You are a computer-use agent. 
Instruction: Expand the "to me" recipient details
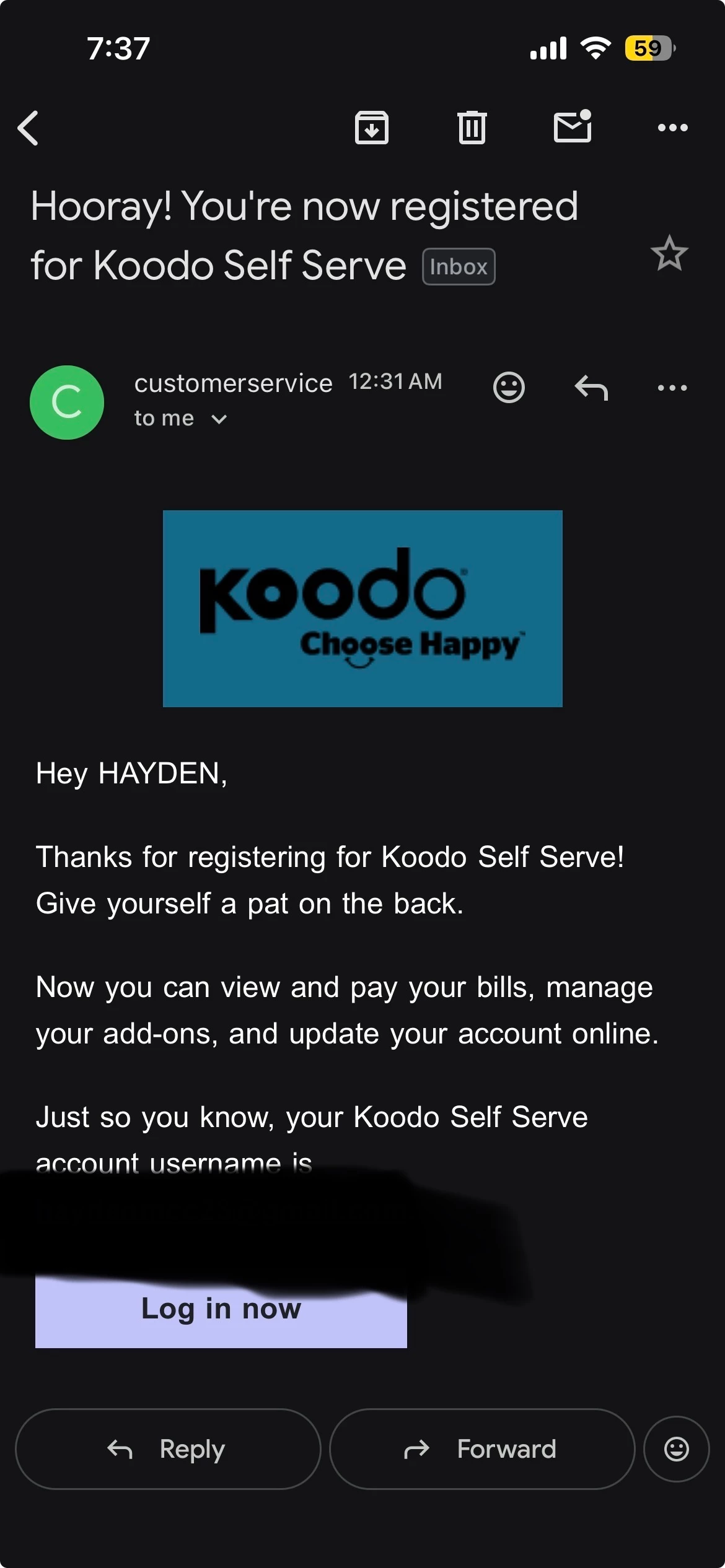point(180,419)
